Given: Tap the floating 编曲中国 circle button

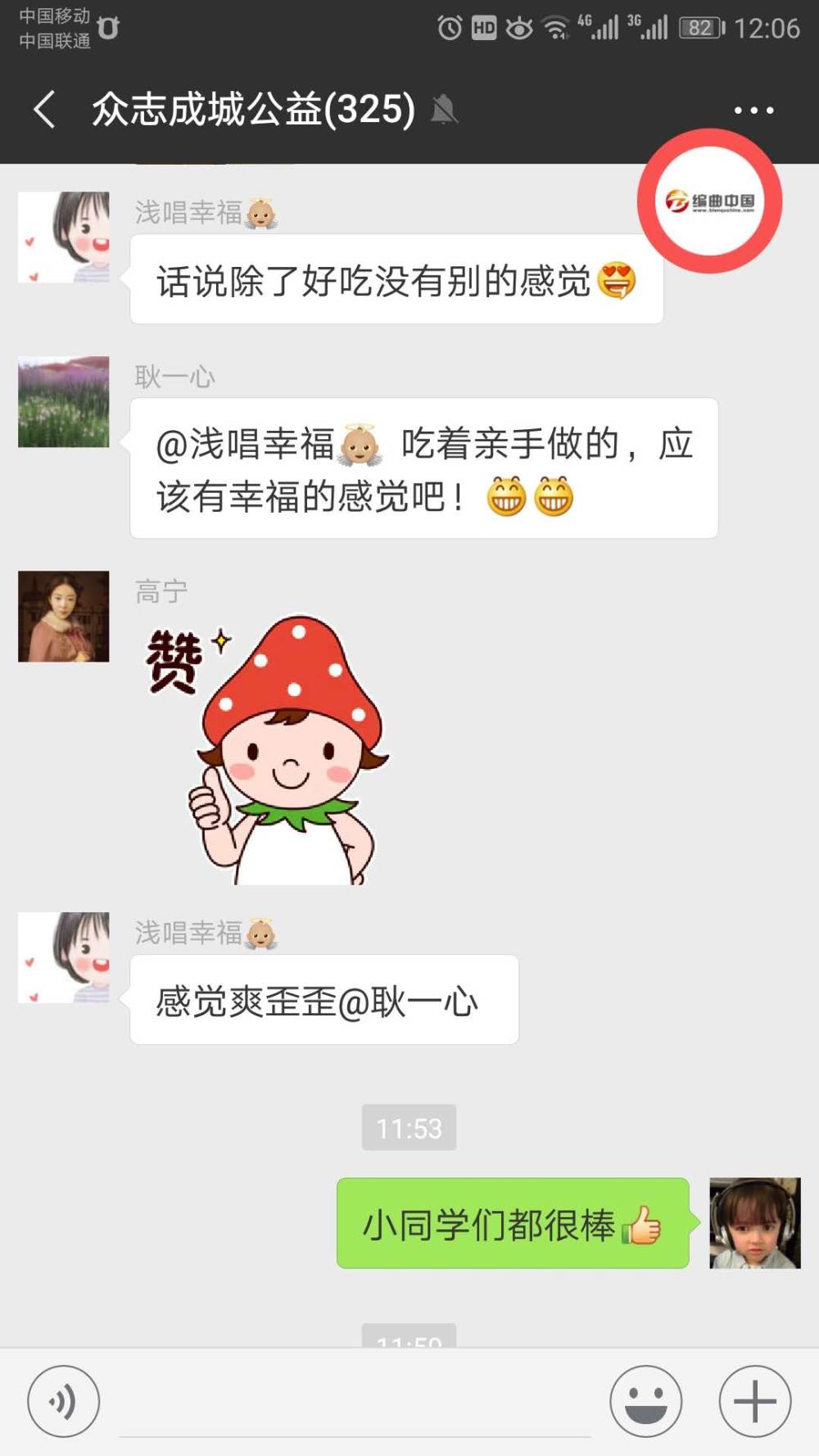Looking at the screenshot, I should (x=710, y=201).
